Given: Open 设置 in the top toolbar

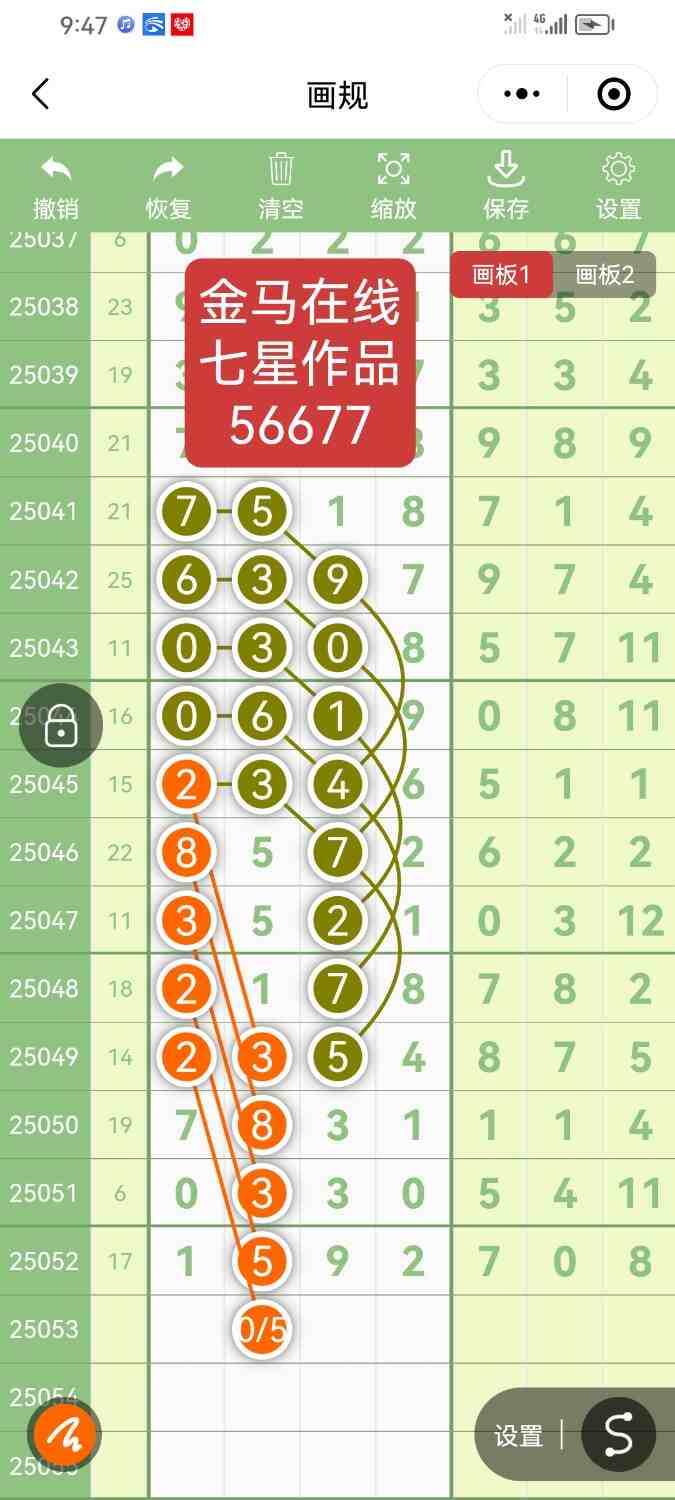Looking at the screenshot, I should point(618,186).
